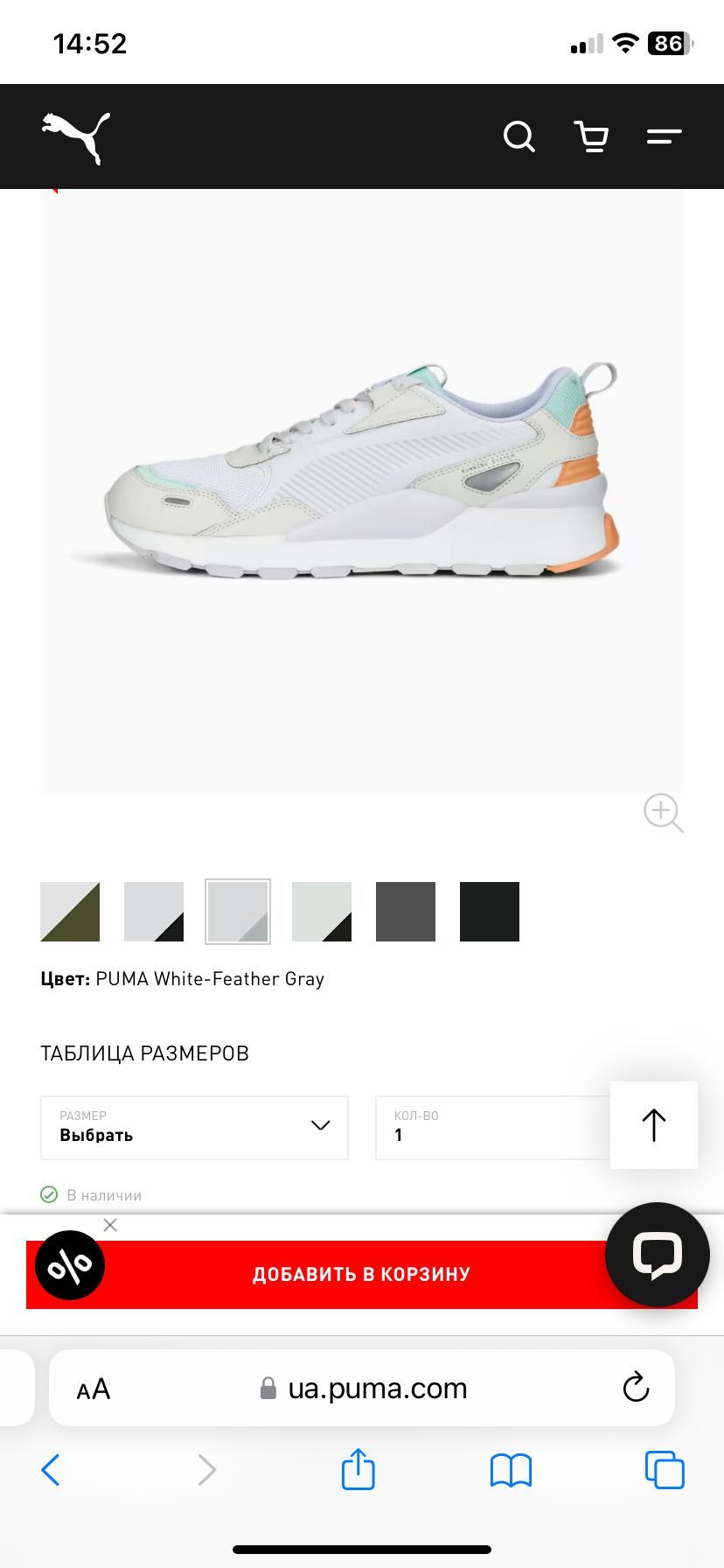Open the Safari tabs overview
724x1568 pixels.
(x=665, y=1470)
